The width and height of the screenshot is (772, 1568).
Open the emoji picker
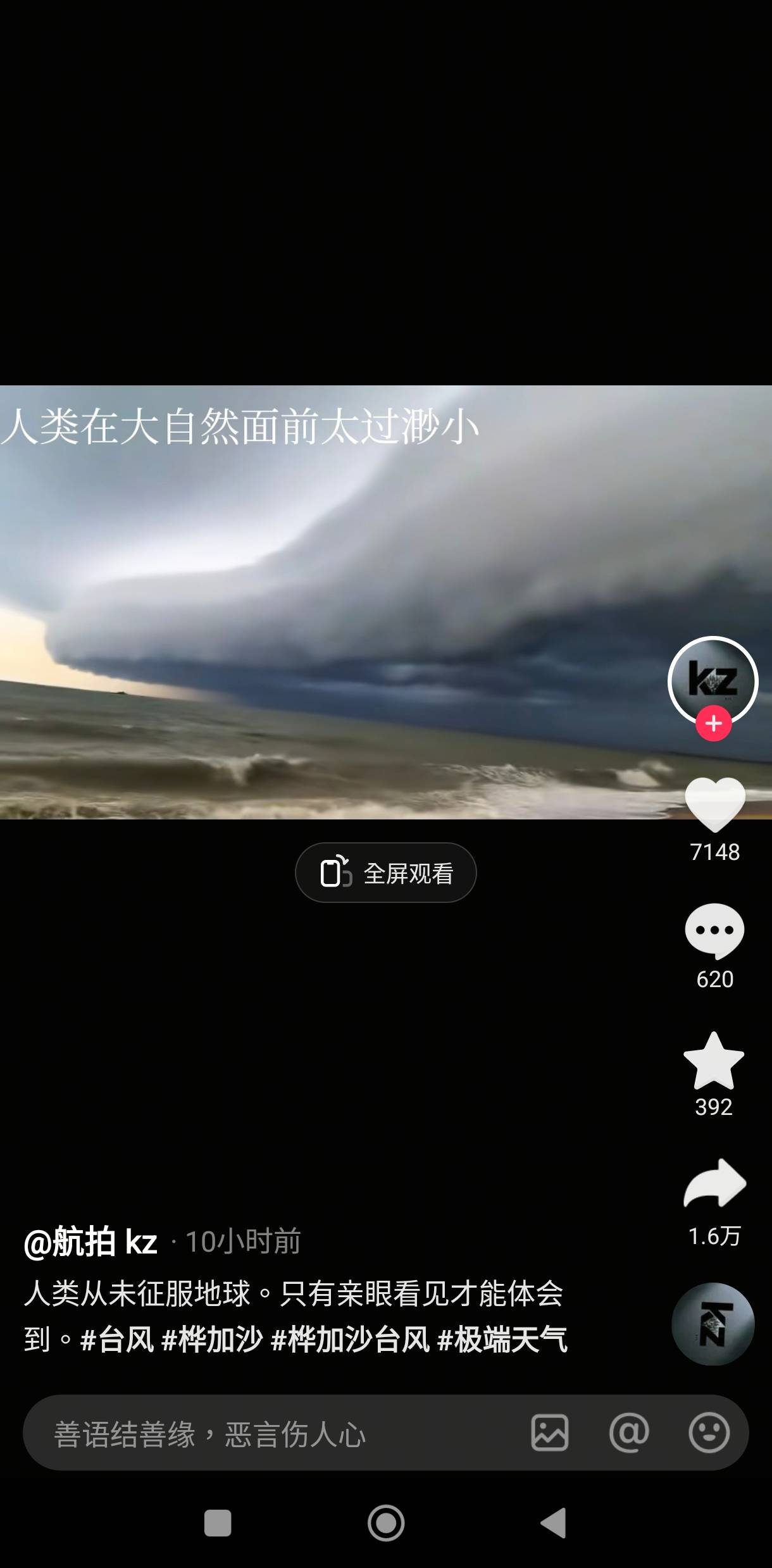pos(709,1433)
